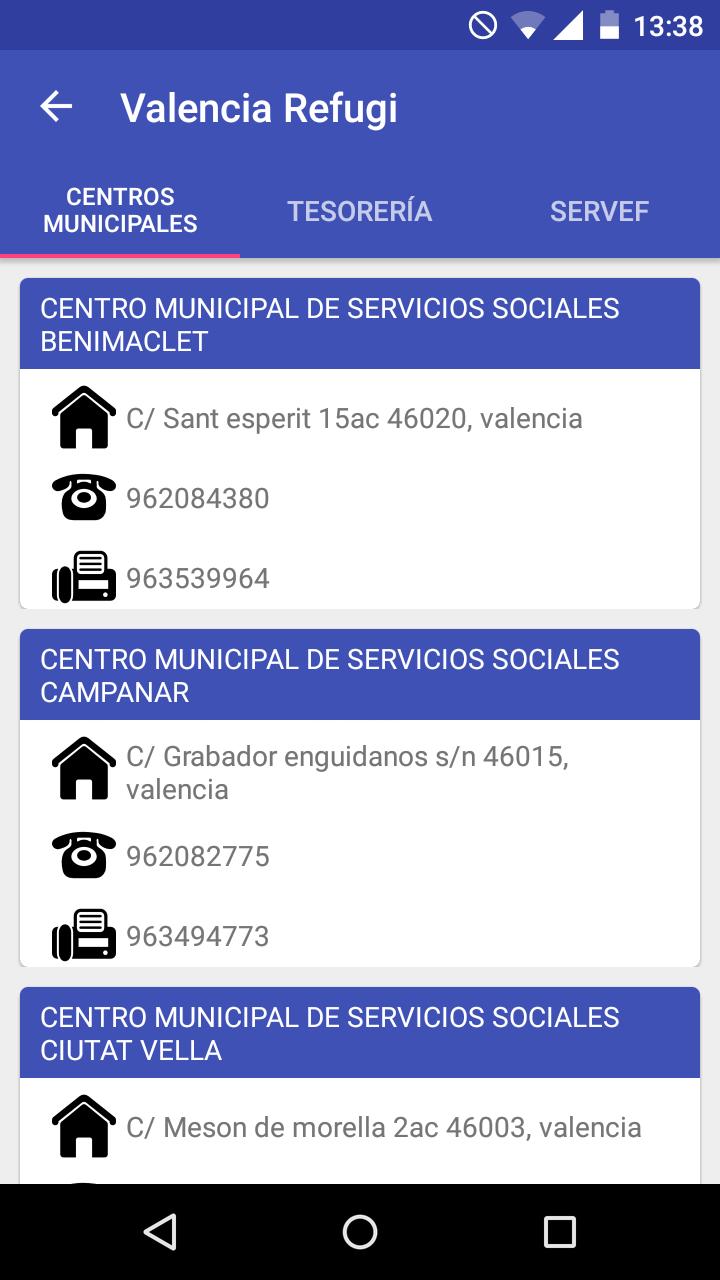Screen dimensions: 720x1280
Task: Go back using the app bar arrow
Action: [56, 107]
